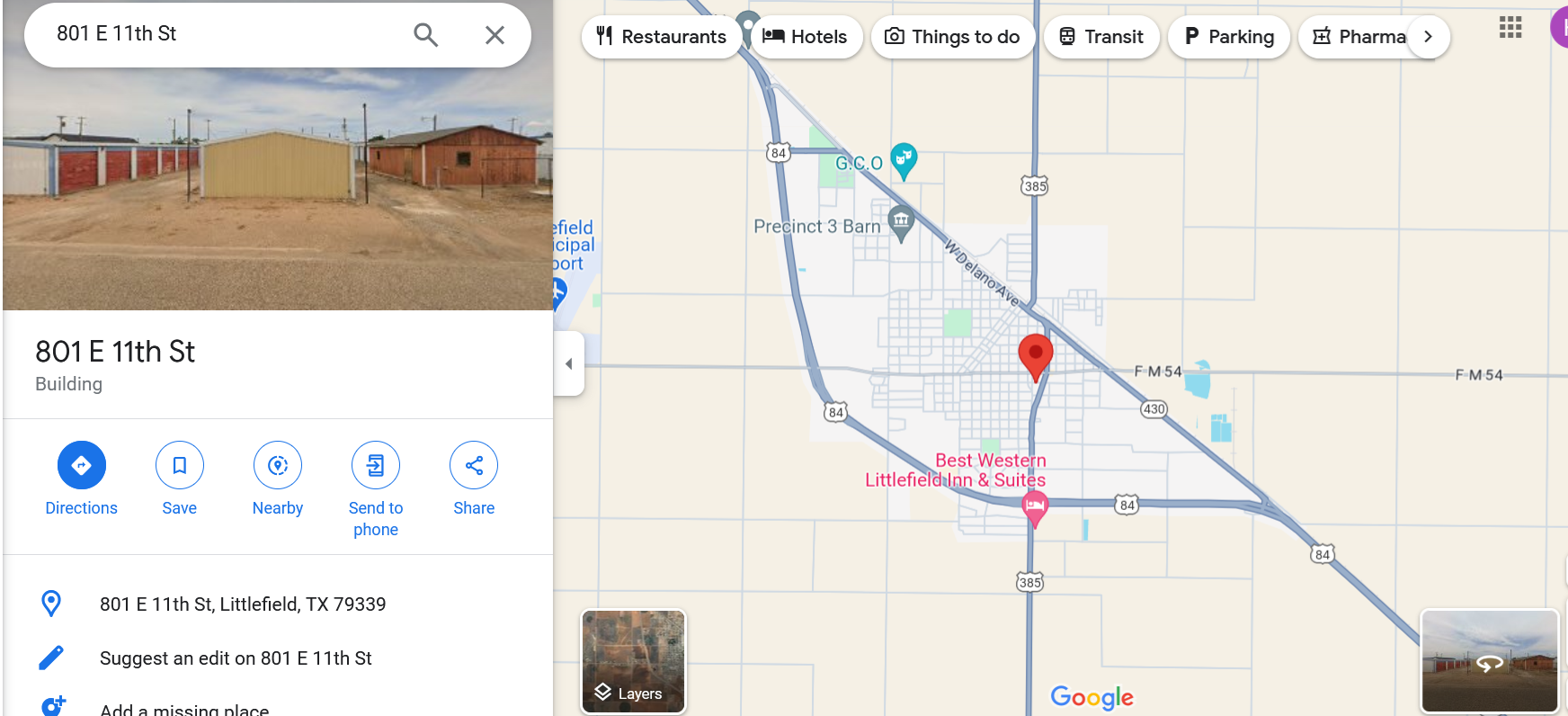The height and width of the screenshot is (716, 1568).
Task: Open the Street View thumbnail
Action: pos(1489,661)
